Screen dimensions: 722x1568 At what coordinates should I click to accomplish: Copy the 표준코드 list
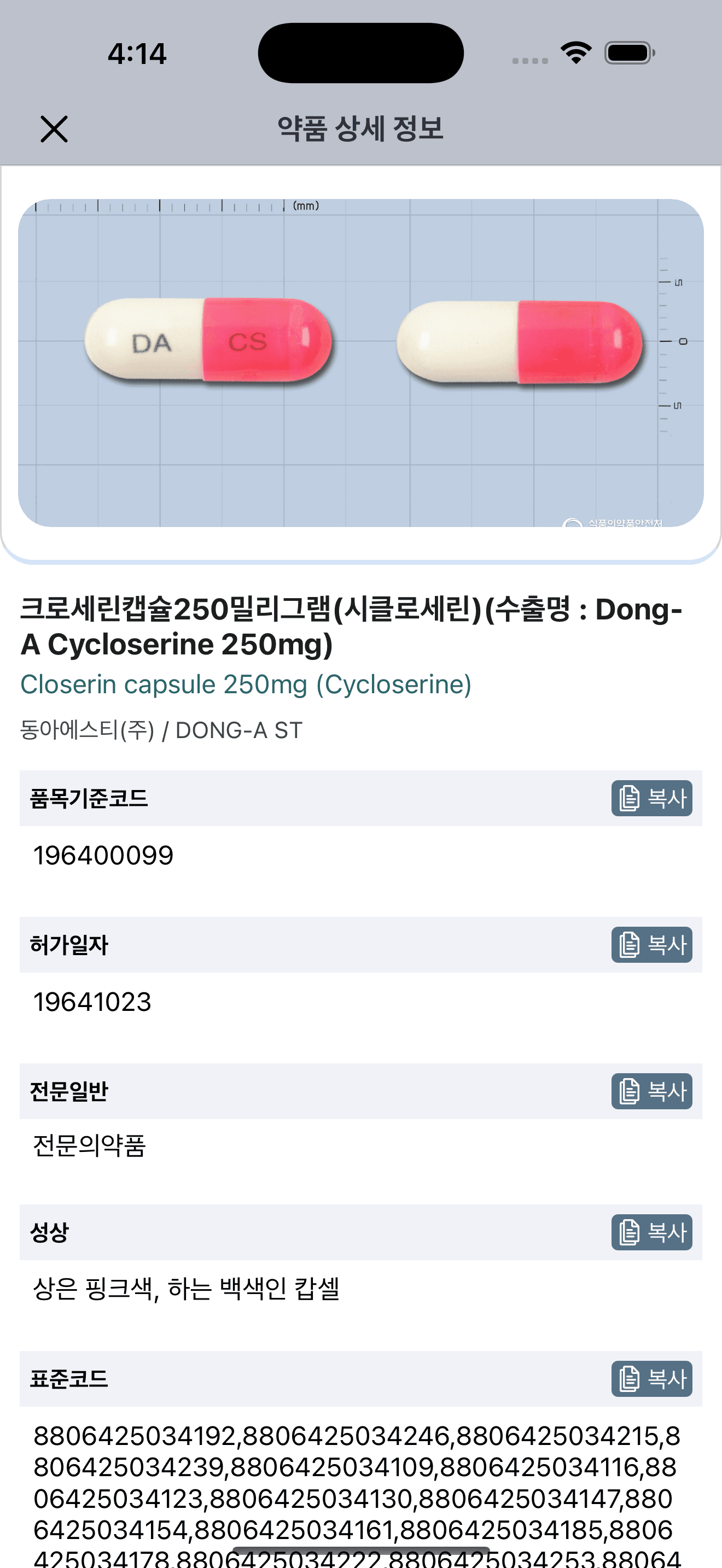[651, 1379]
